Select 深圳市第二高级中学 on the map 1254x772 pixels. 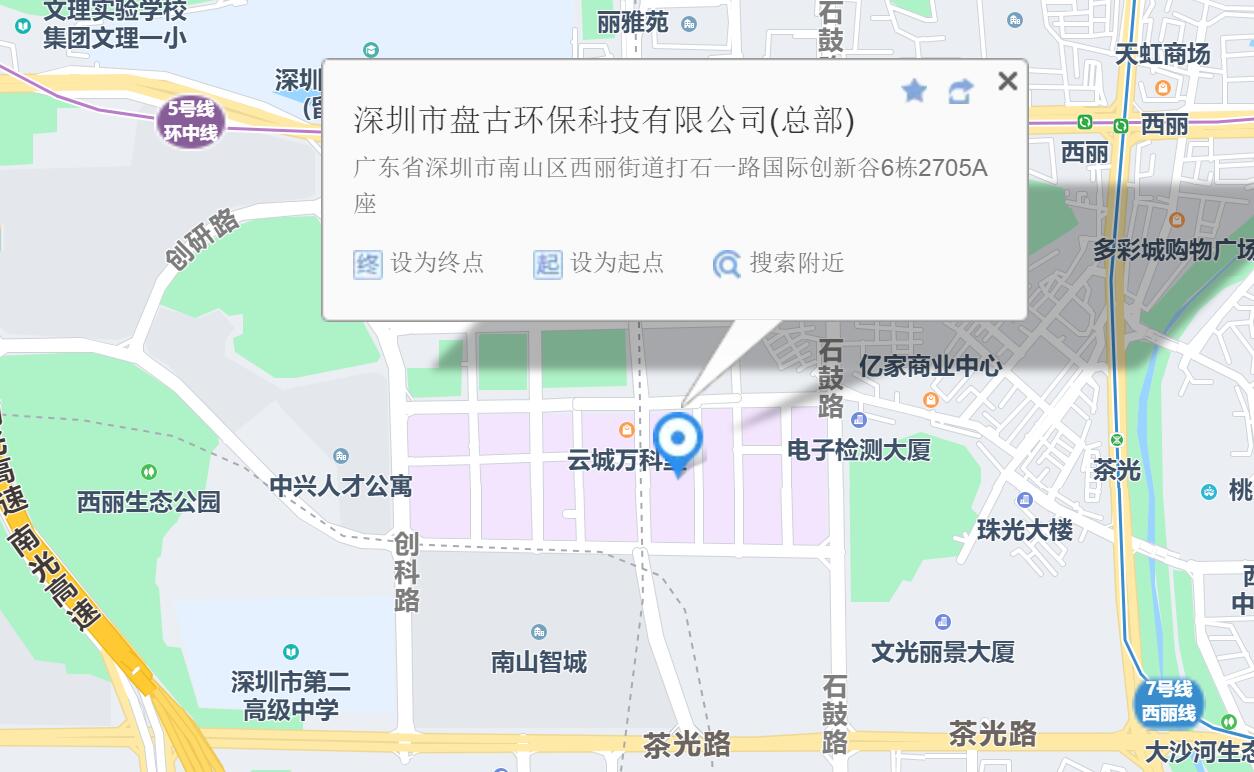291,696
